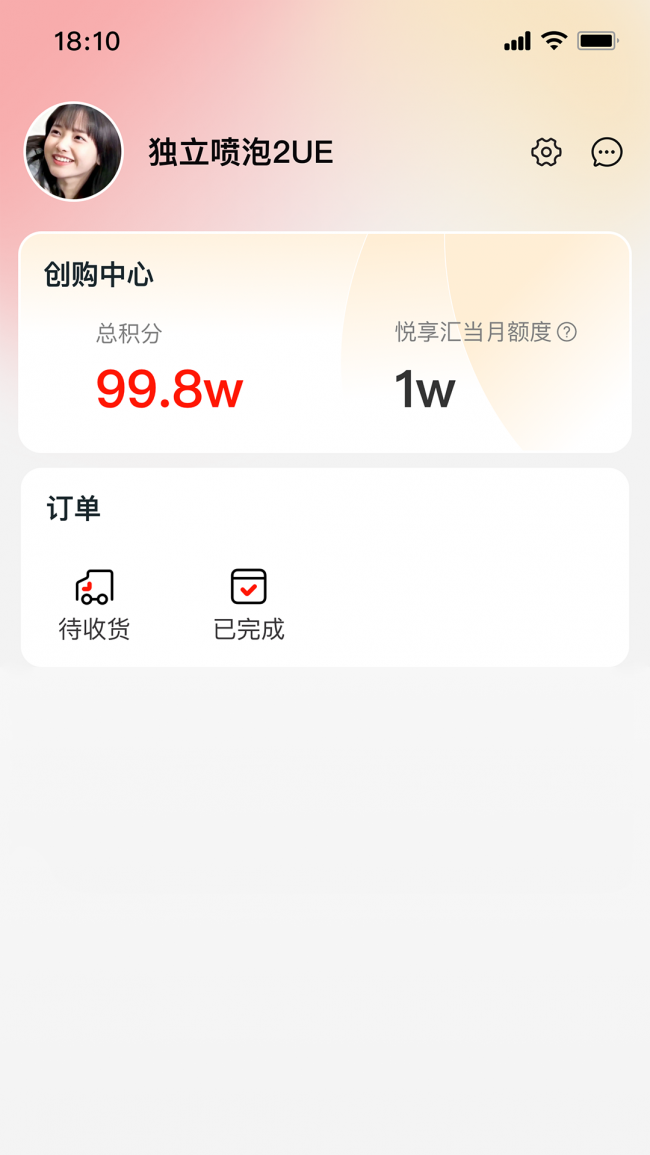Open the messages chat bubble icon
The height and width of the screenshot is (1155, 650).
[607, 152]
